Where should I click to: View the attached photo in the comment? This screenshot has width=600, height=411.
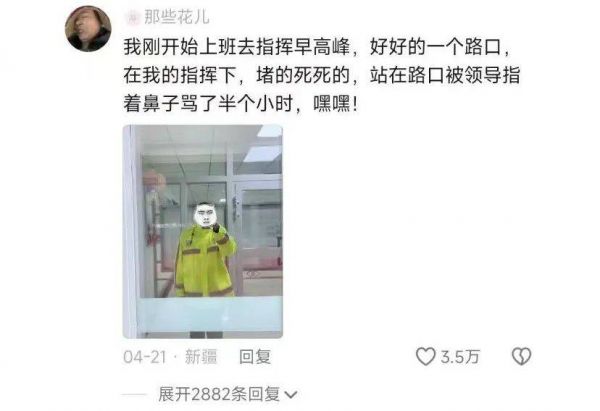(x=203, y=231)
